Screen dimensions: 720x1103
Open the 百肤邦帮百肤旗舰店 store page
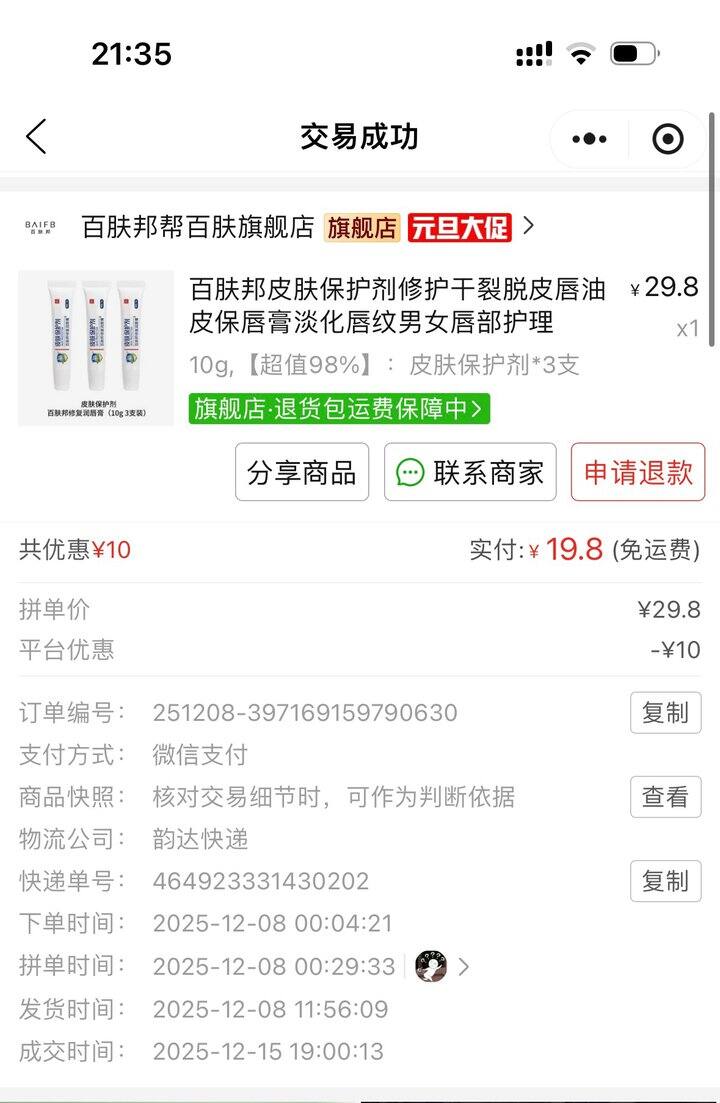pyautogui.click(x=198, y=227)
